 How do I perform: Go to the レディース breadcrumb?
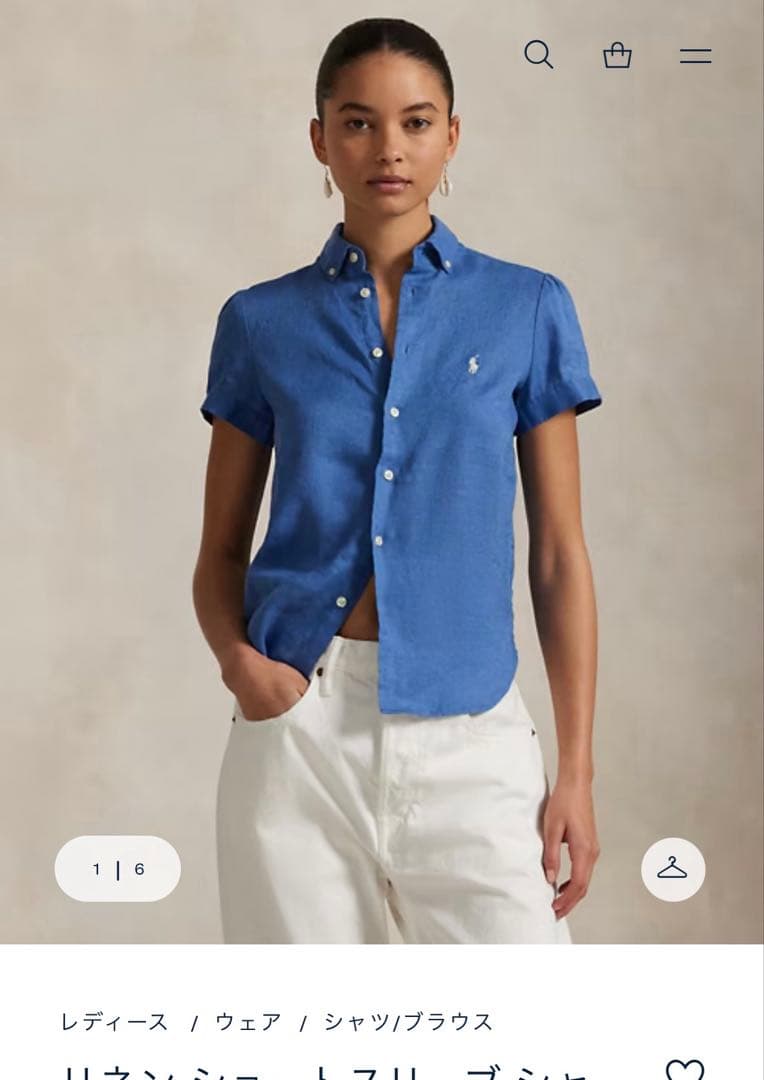(115, 1022)
